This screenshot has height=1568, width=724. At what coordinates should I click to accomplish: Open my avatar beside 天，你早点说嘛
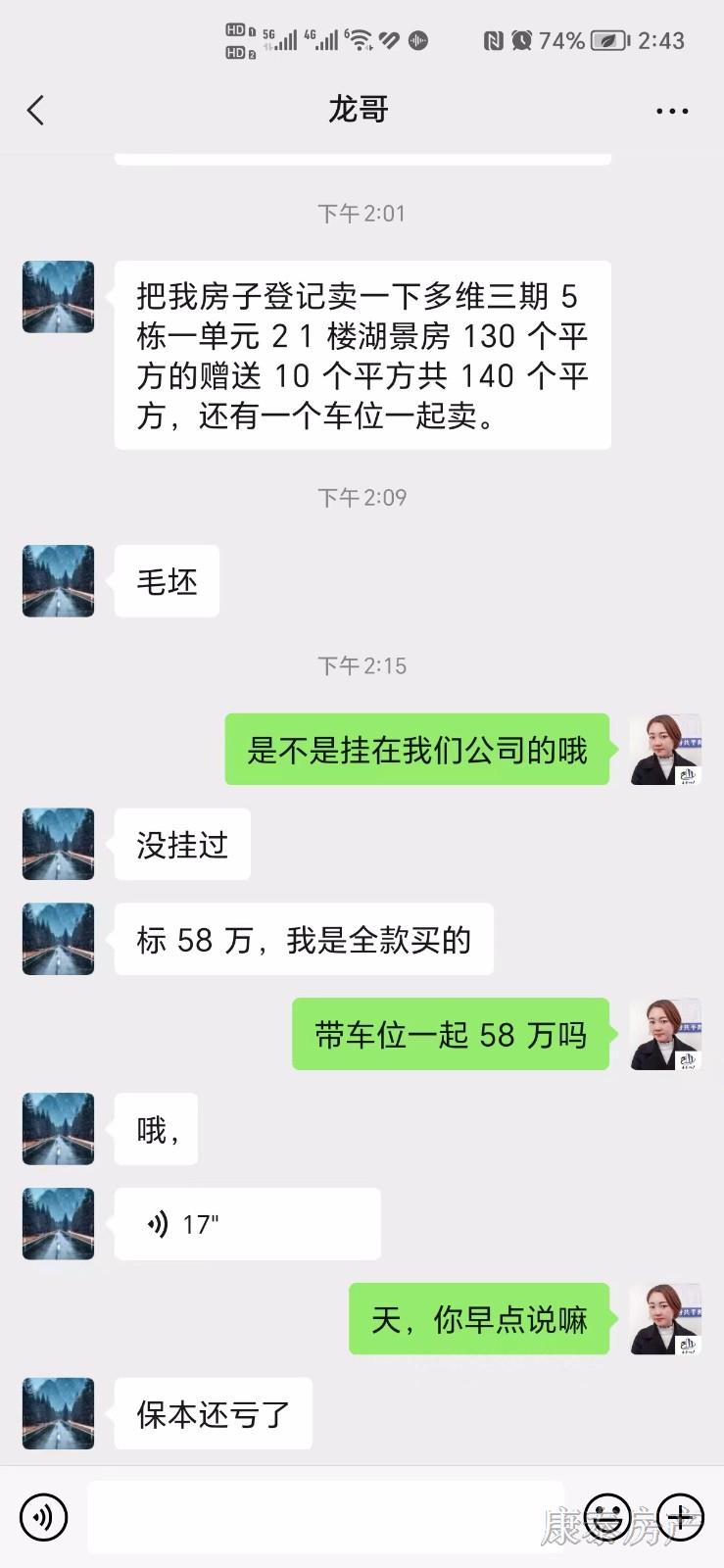coord(665,1319)
